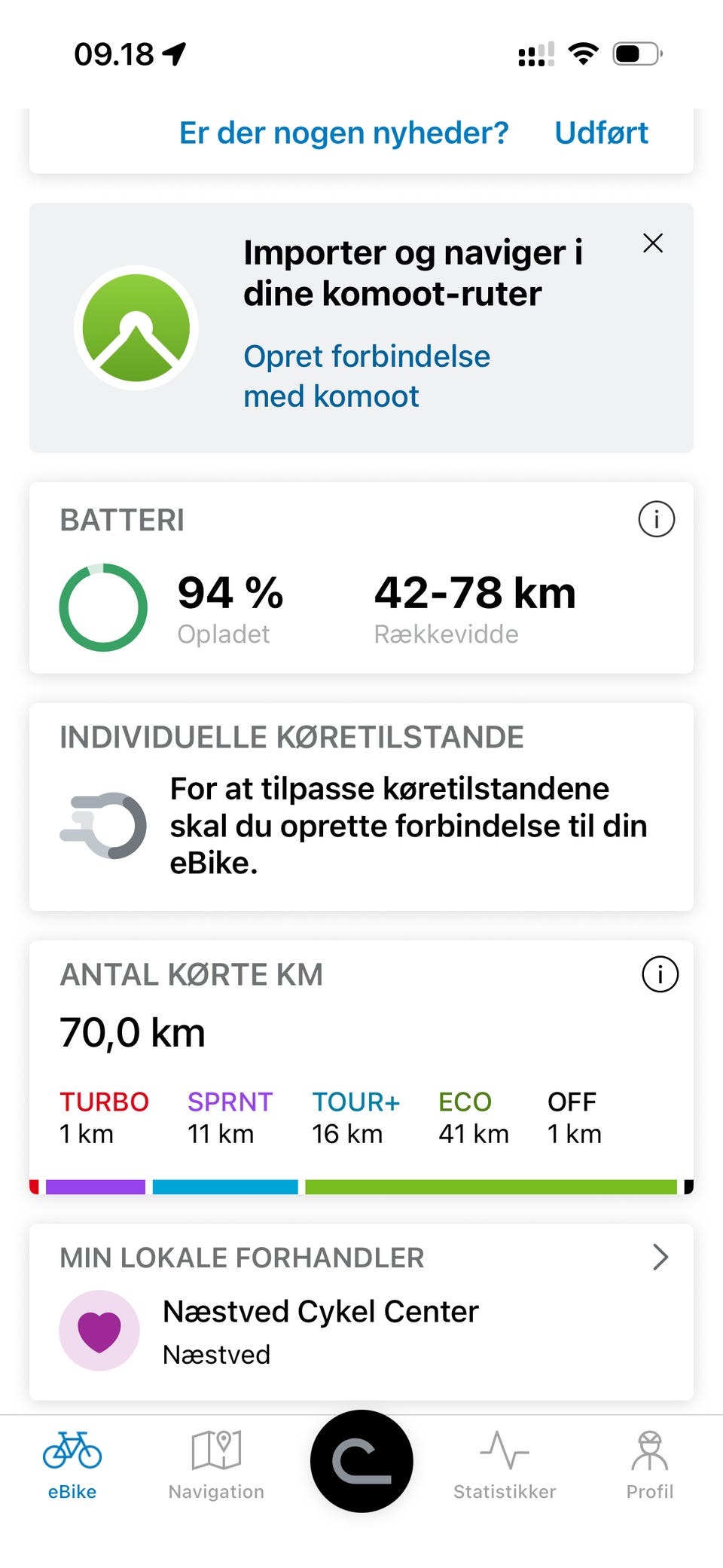Open battery info icon in Batteri card
This screenshot has height=1568, width=723.
[x=656, y=519]
